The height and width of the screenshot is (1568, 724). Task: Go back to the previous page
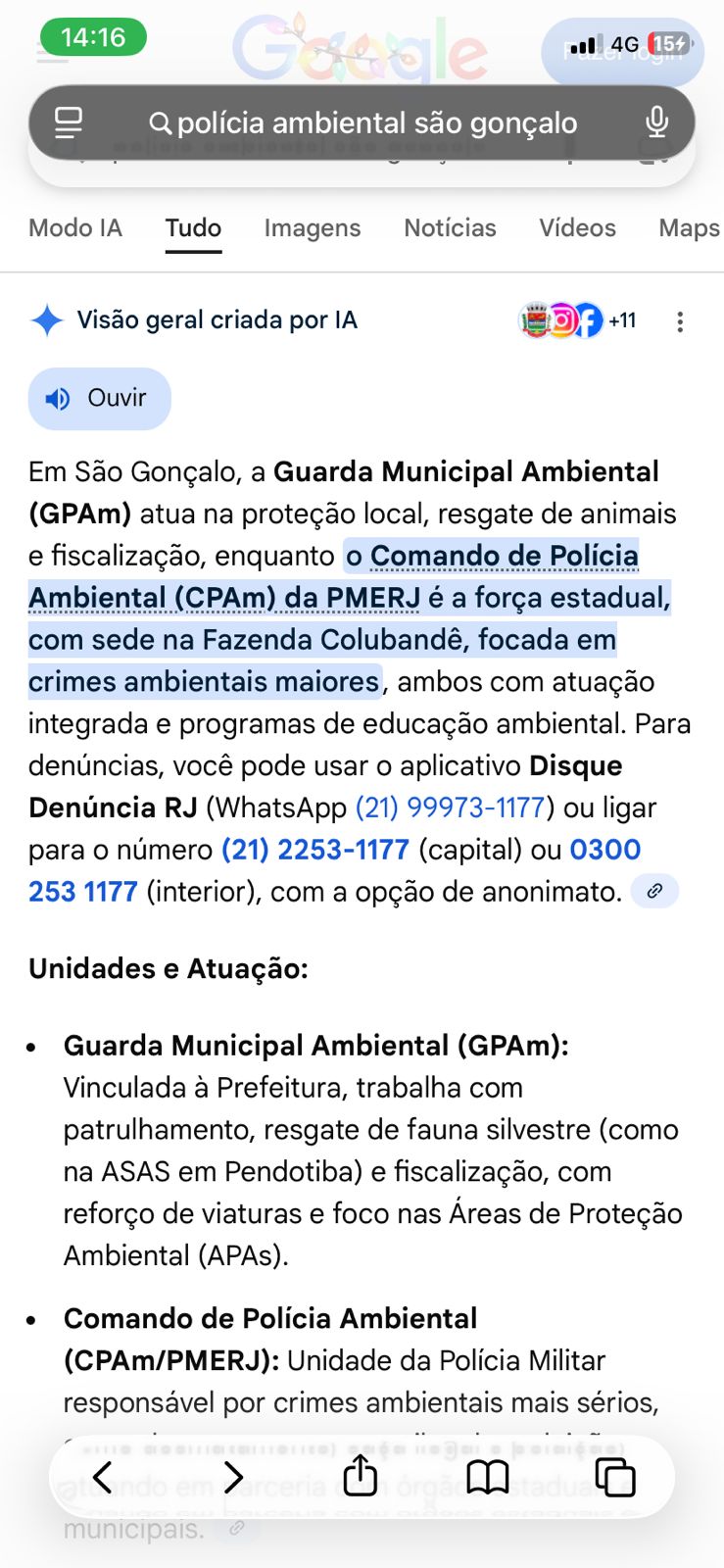click(103, 1476)
